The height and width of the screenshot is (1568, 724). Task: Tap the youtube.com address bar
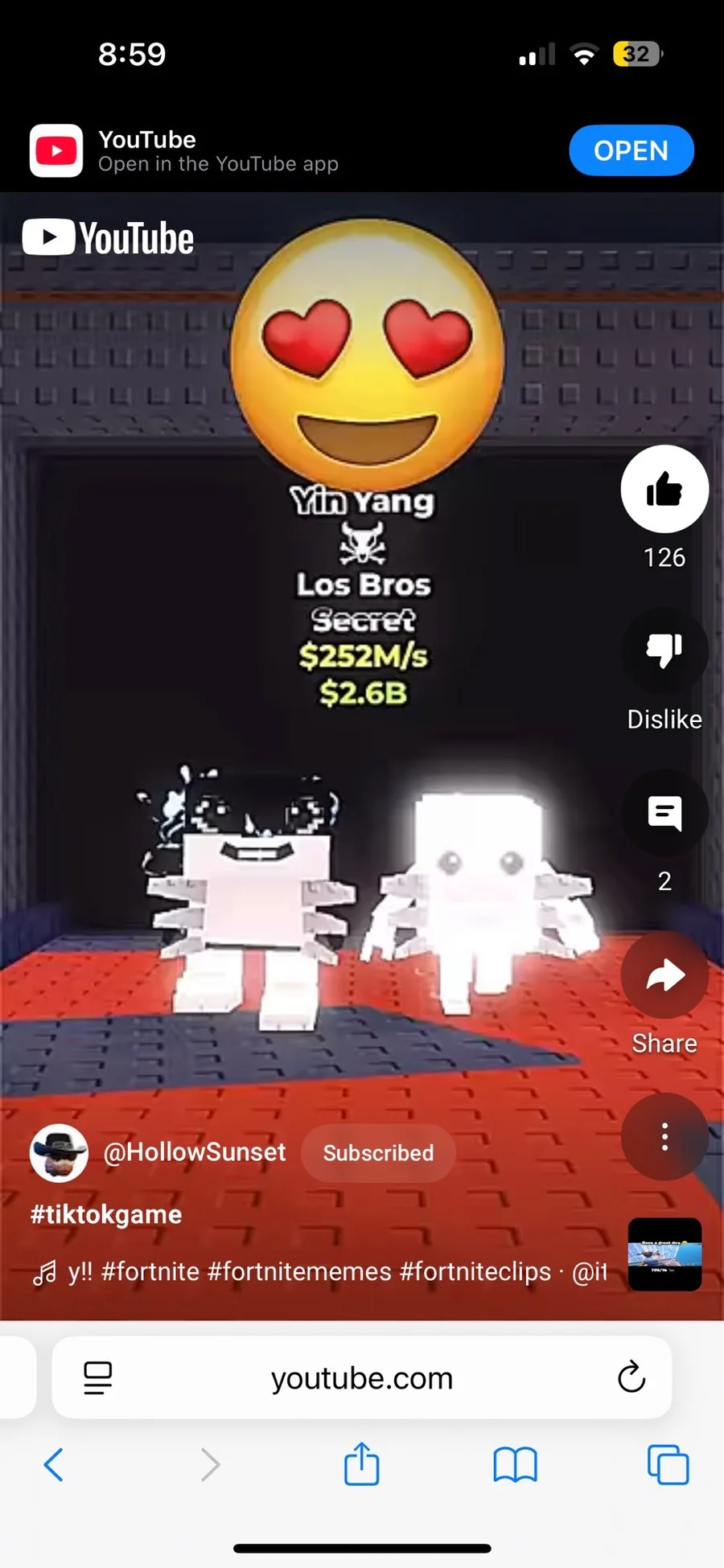pyautogui.click(x=362, y=1378)
